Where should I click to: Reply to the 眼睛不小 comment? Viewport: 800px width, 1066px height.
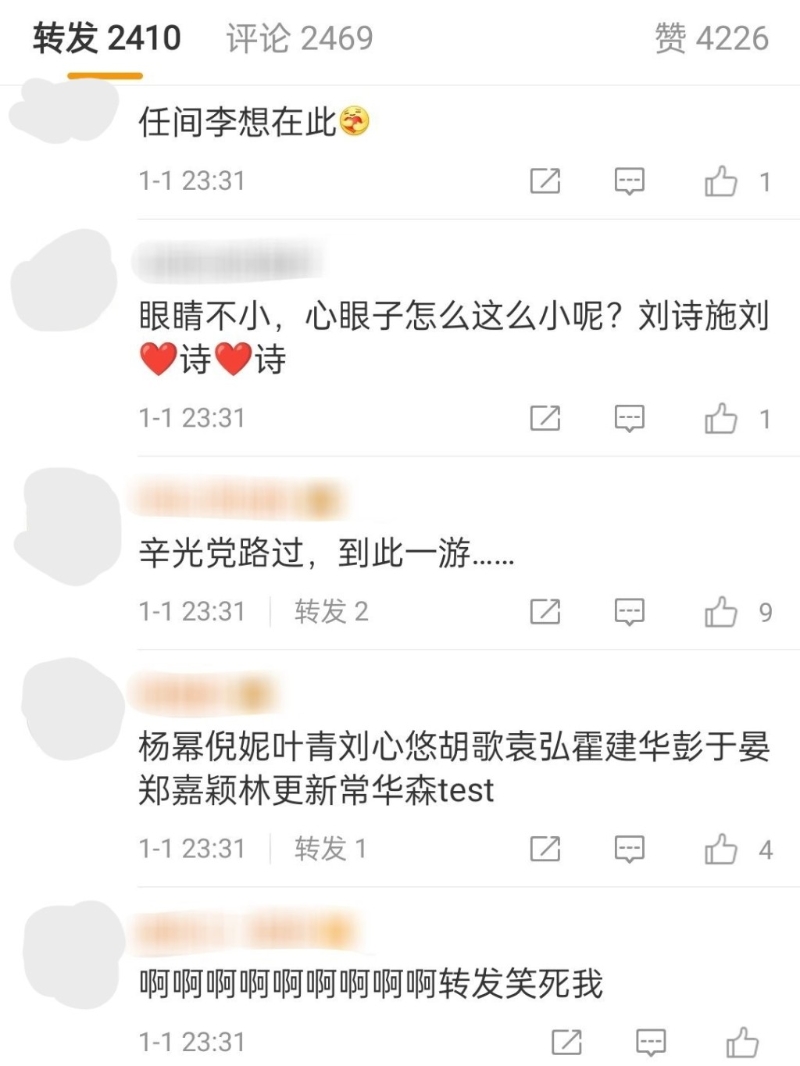click(x=629, y=418)
